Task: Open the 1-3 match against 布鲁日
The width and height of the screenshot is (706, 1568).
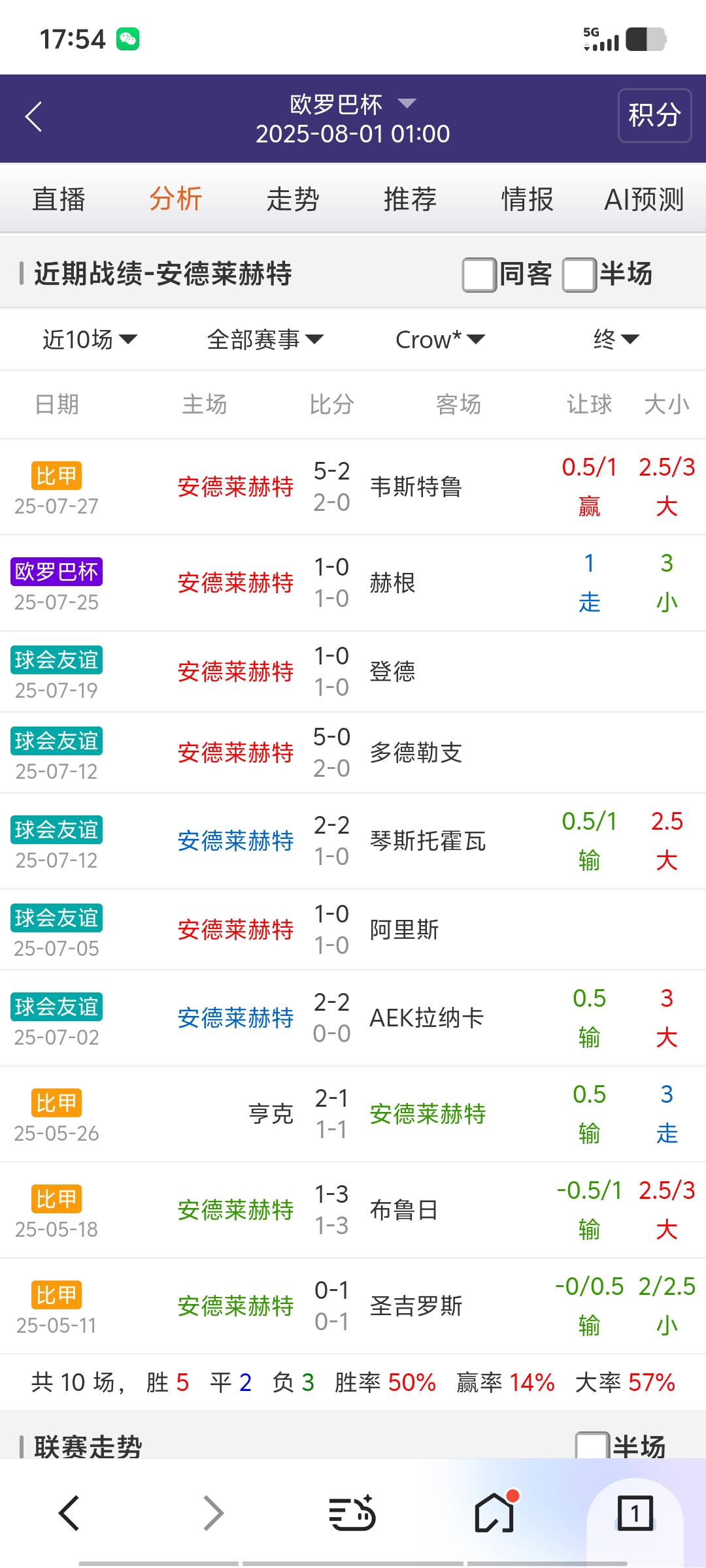Action: 332,1210
